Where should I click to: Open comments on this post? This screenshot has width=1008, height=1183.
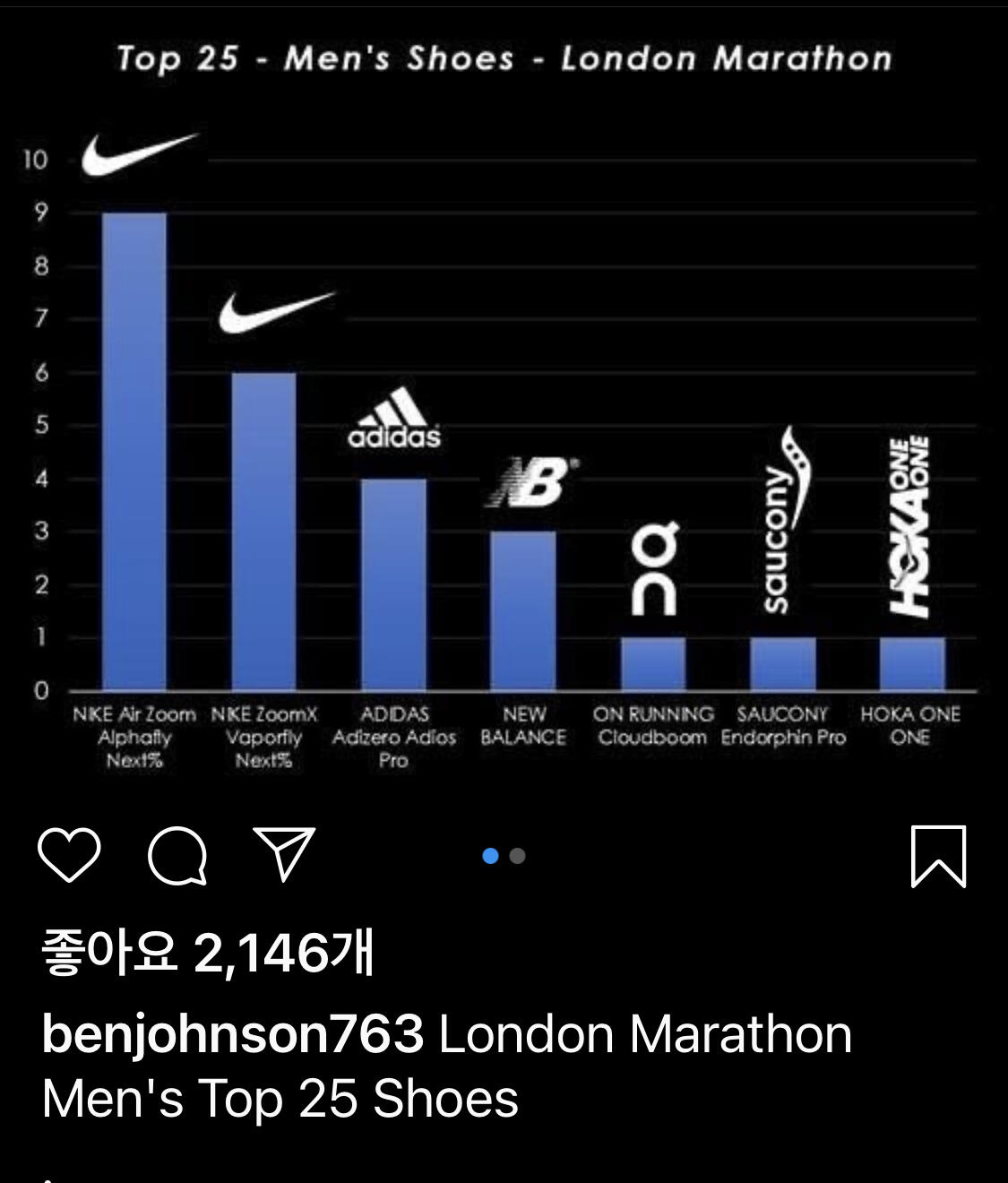[177, 856]
